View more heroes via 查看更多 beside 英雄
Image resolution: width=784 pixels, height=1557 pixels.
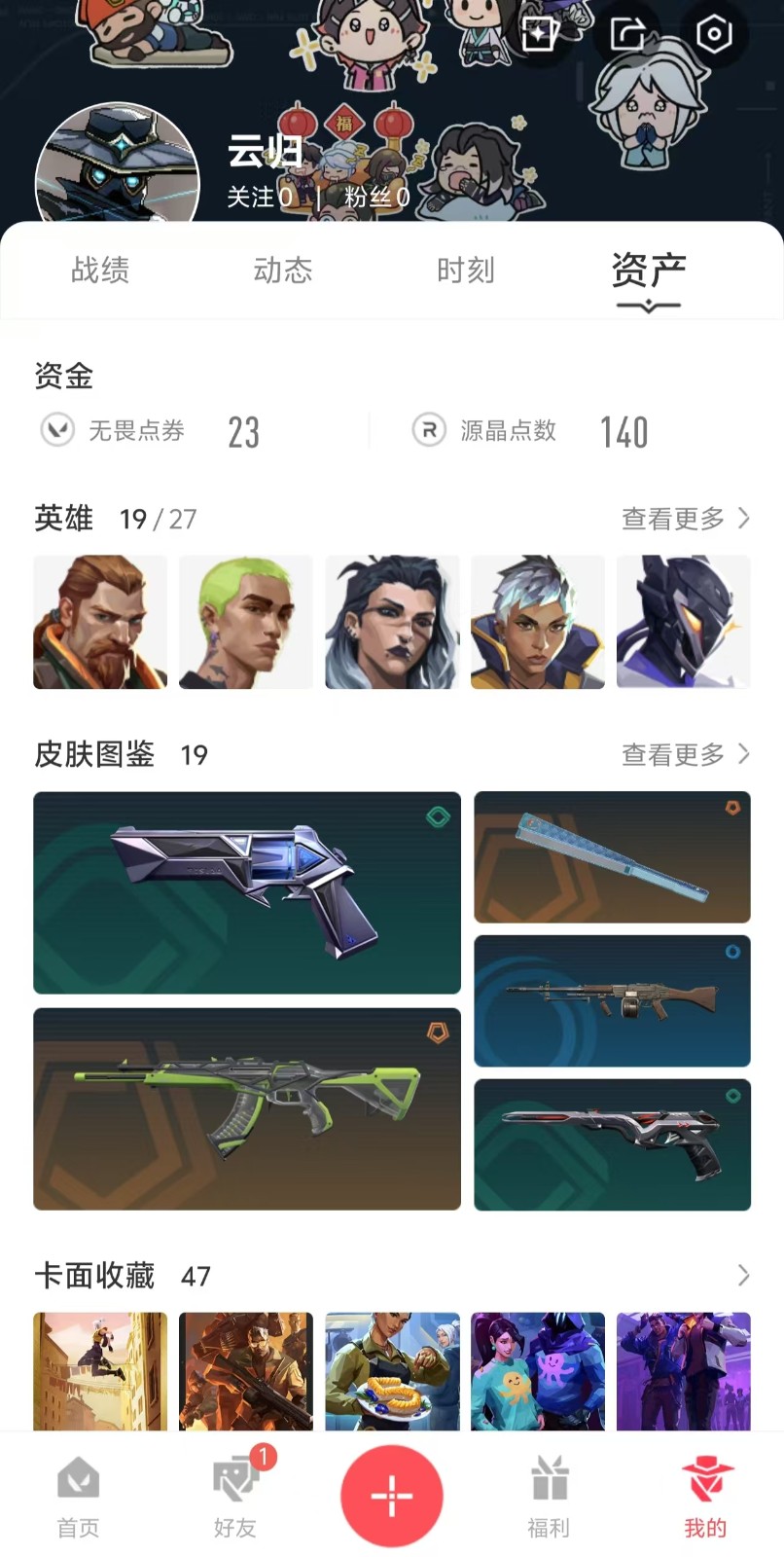685,519
